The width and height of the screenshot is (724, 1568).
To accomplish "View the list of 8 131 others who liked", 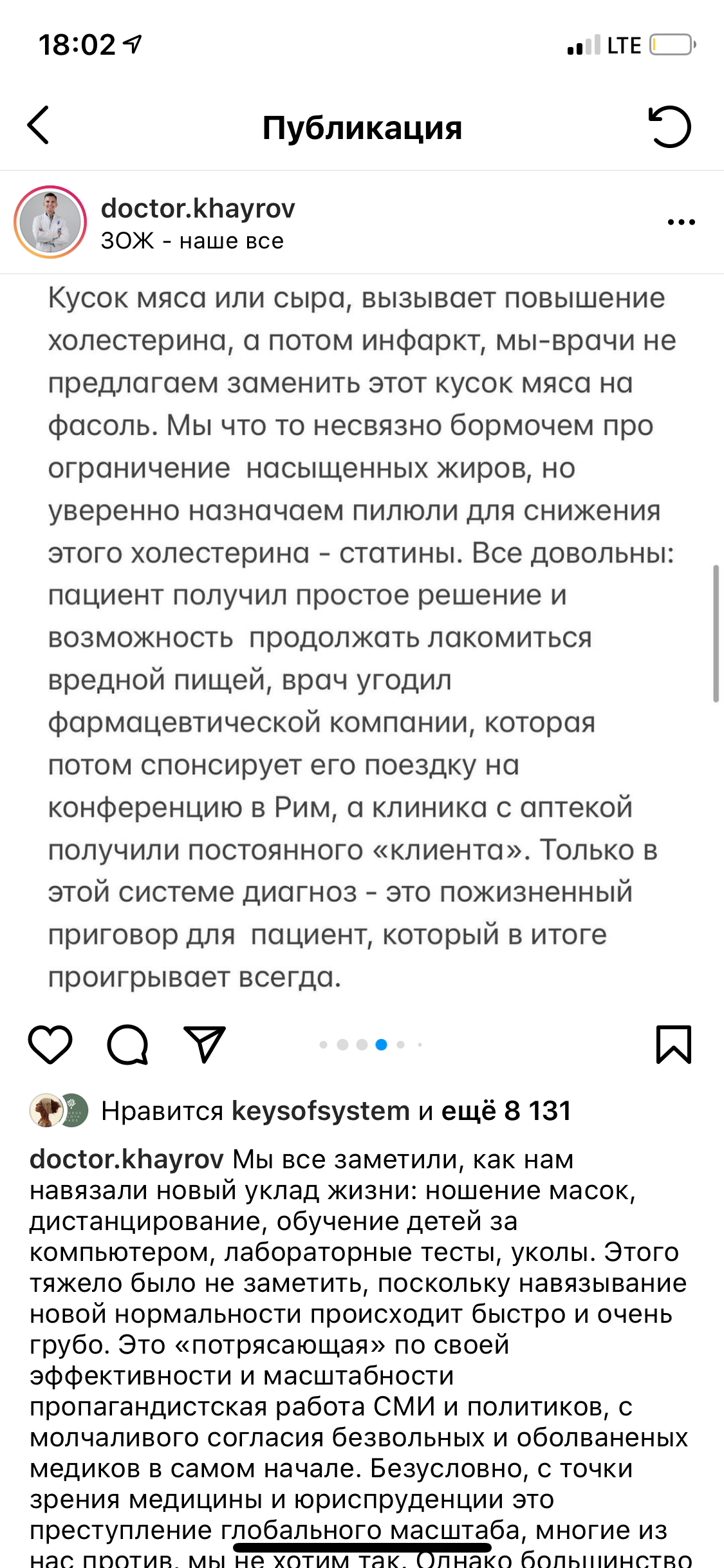I will click(x=506, y=1111).
